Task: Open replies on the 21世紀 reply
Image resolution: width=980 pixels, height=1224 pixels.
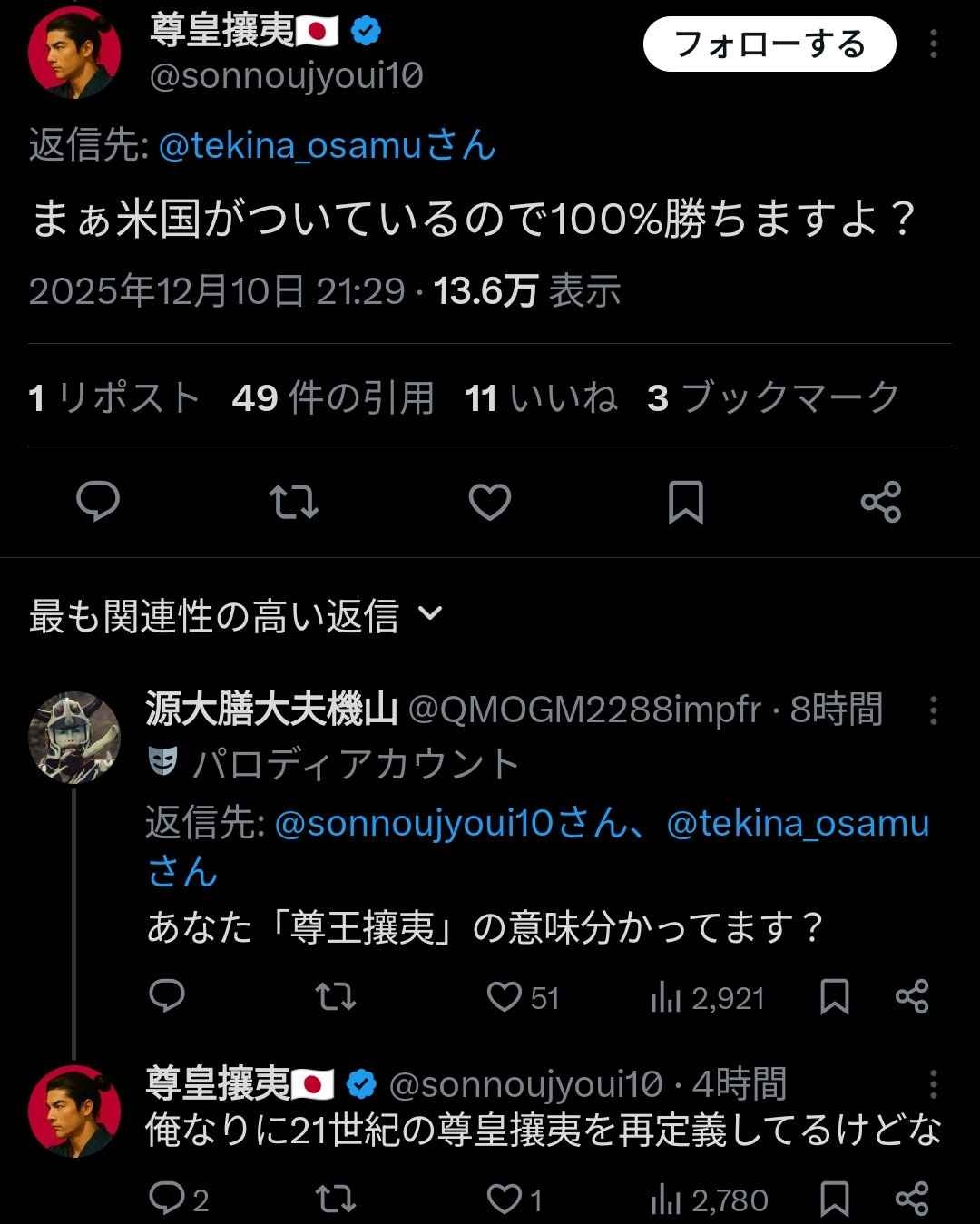Action: [x=167, y=1200]
